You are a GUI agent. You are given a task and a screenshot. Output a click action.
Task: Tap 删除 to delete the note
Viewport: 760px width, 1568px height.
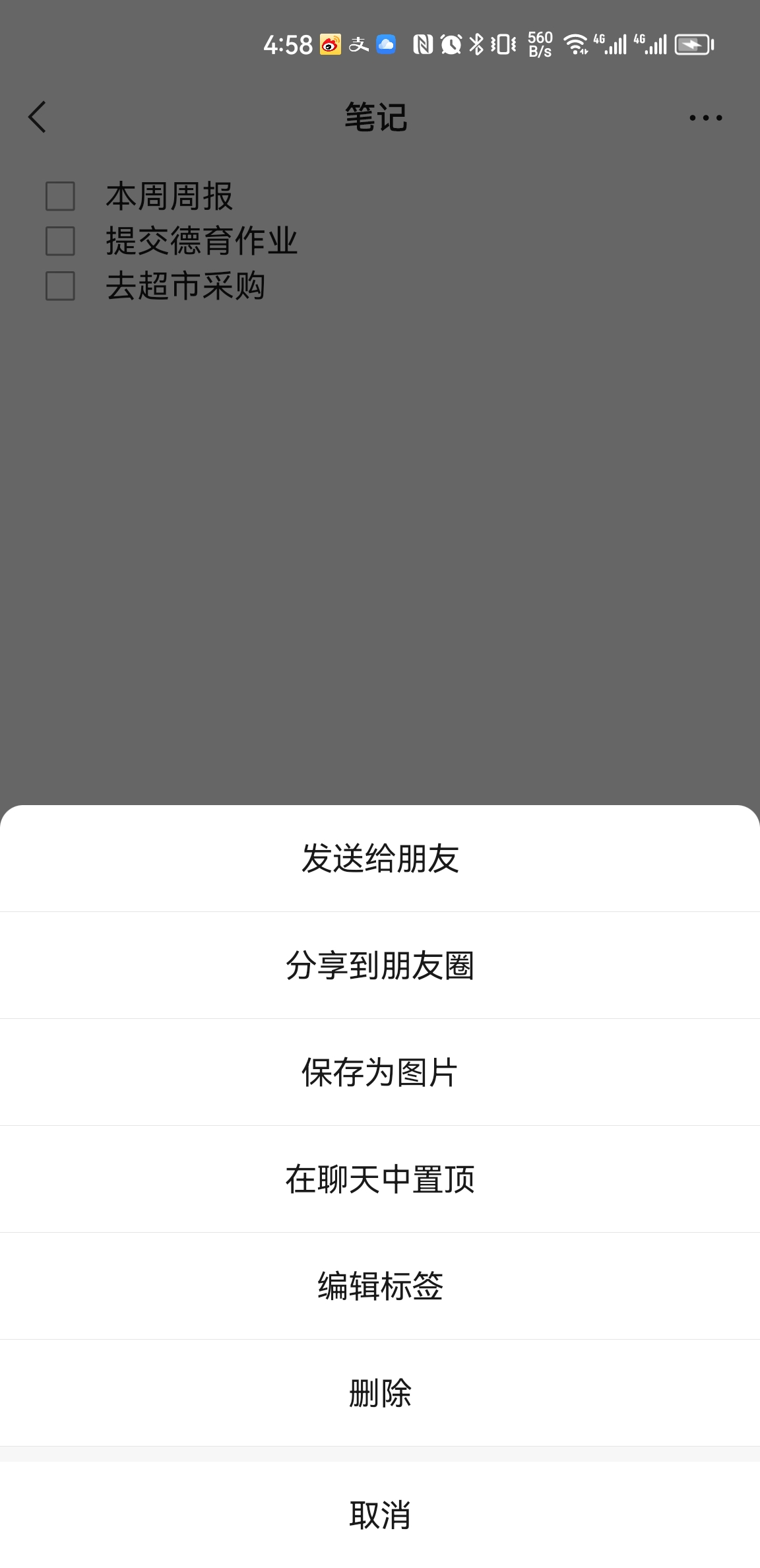[x=380, y=1393]
